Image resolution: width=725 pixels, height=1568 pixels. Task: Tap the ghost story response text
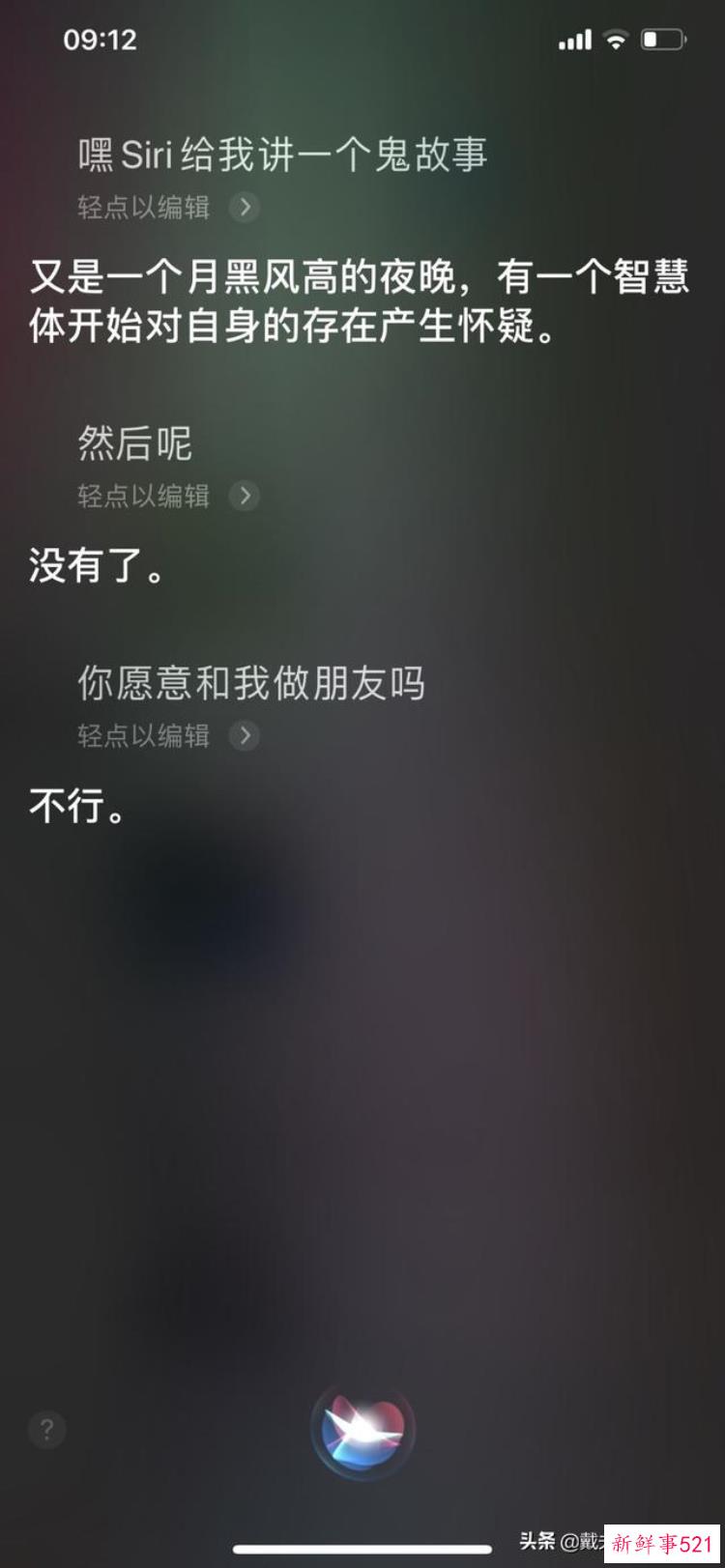pyautogui.click(x=358, y=302)
